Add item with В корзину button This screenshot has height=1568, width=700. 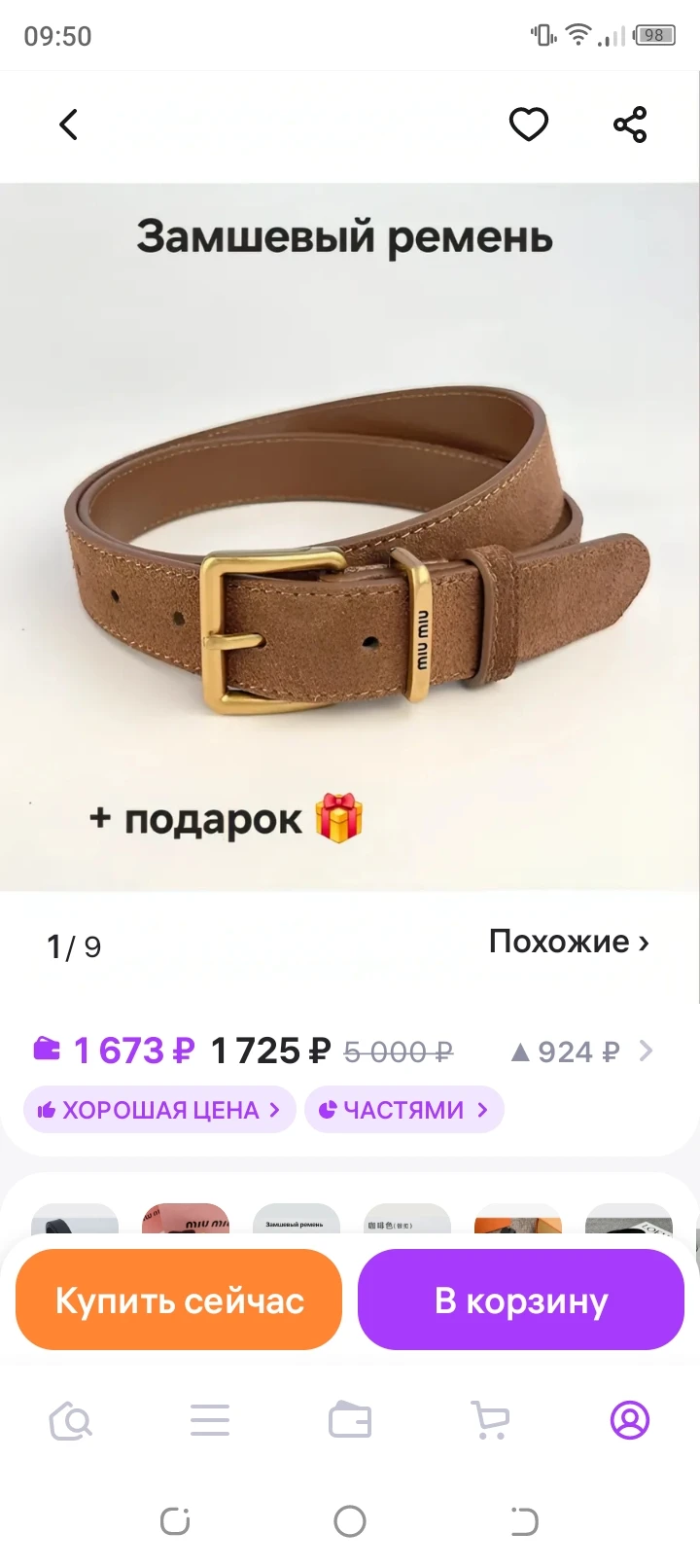click(x=521, y=1300)
